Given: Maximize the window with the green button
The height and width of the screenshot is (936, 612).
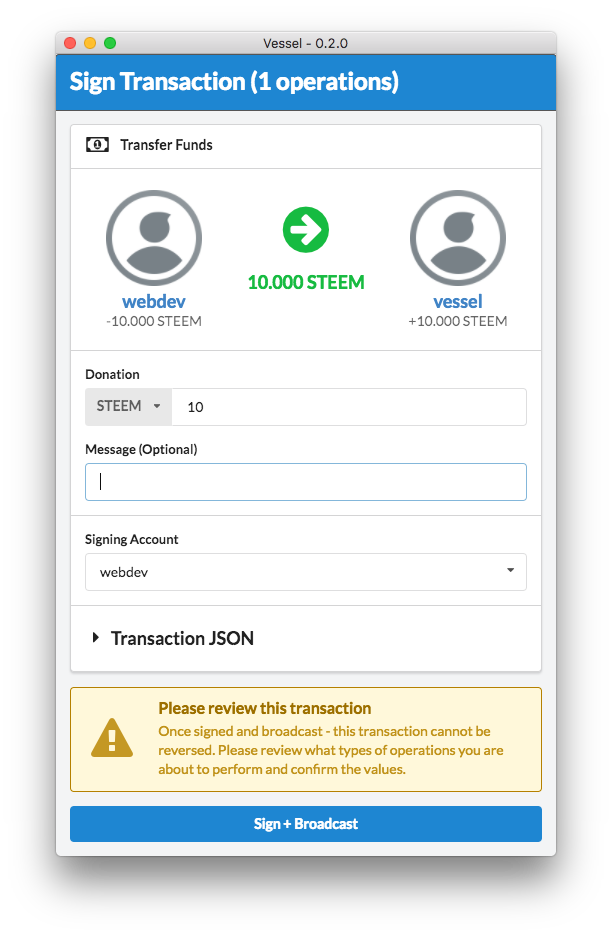Looking at the screenshot, I should [110, 43].
